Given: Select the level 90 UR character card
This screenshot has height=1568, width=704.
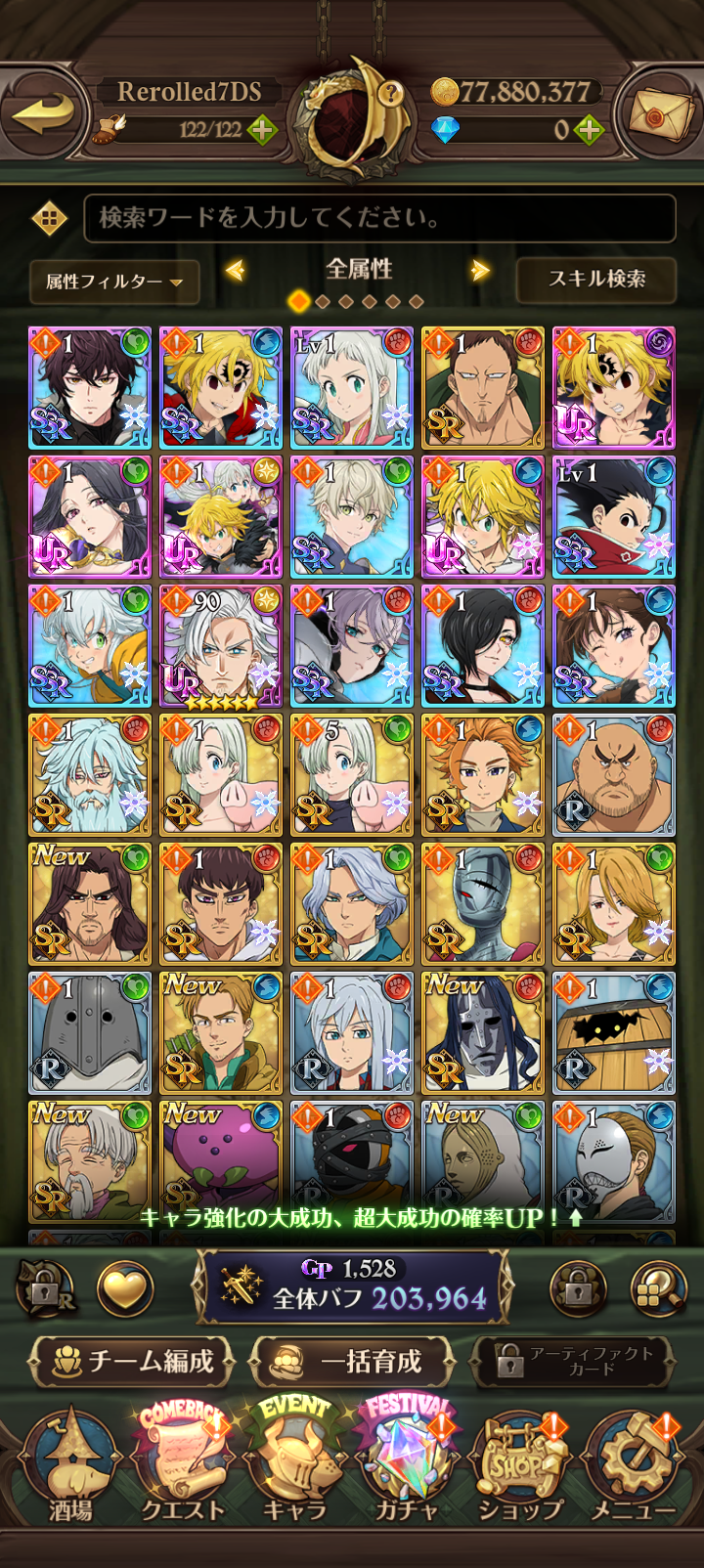Looking at the screenshot, I should [221, 645].
